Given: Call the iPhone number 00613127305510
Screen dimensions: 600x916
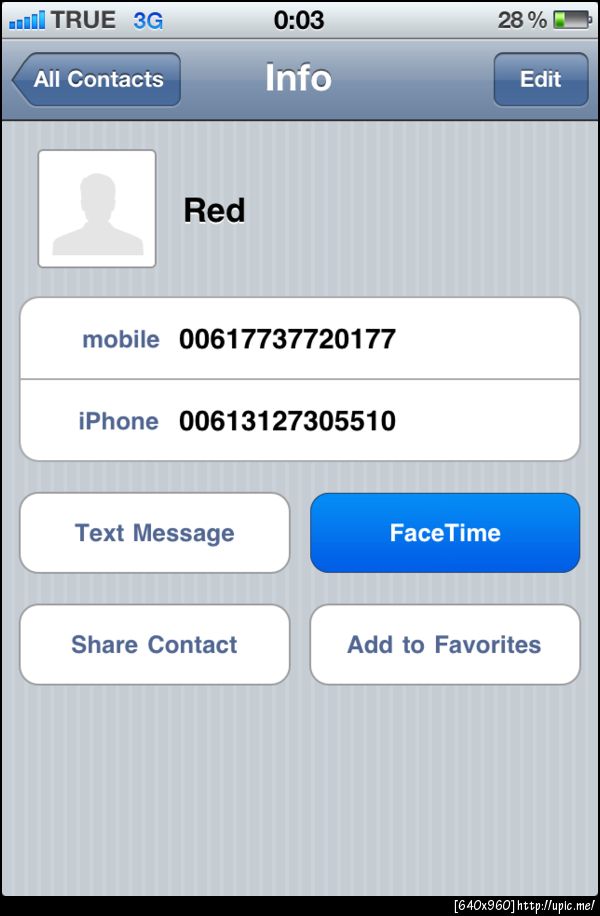Looking at the screenshot, I should pos(299,421).
